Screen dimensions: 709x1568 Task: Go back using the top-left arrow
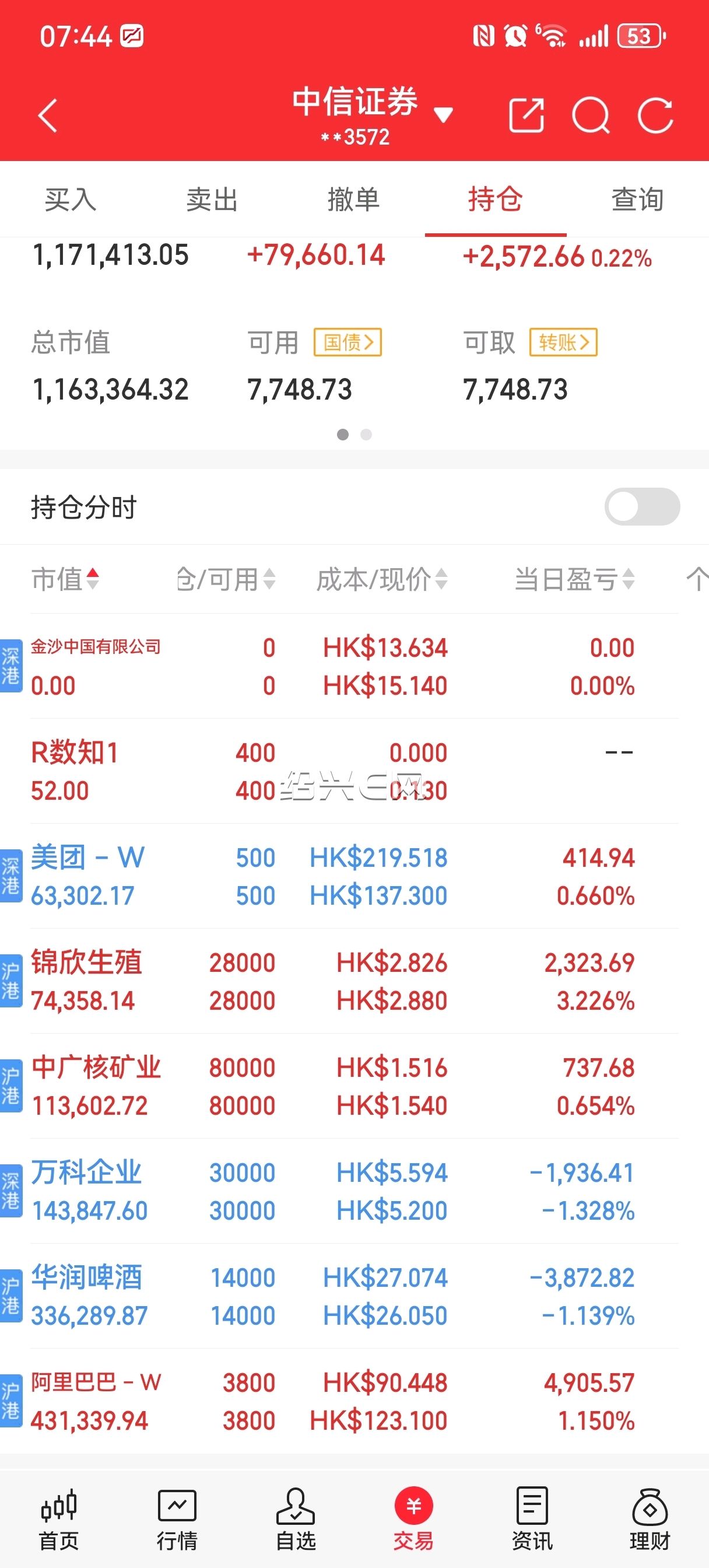[47, 115]
